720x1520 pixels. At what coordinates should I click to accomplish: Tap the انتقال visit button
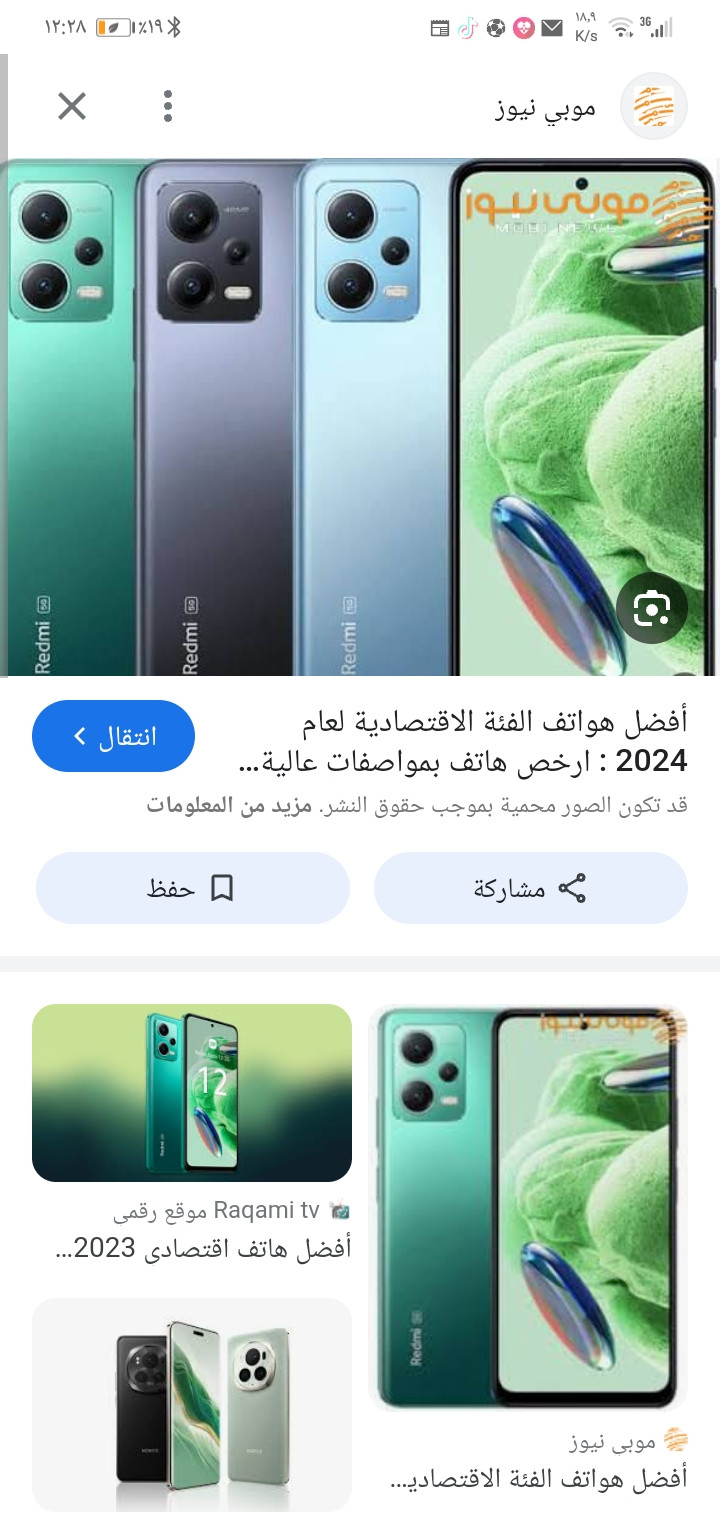tap(113, 736)
